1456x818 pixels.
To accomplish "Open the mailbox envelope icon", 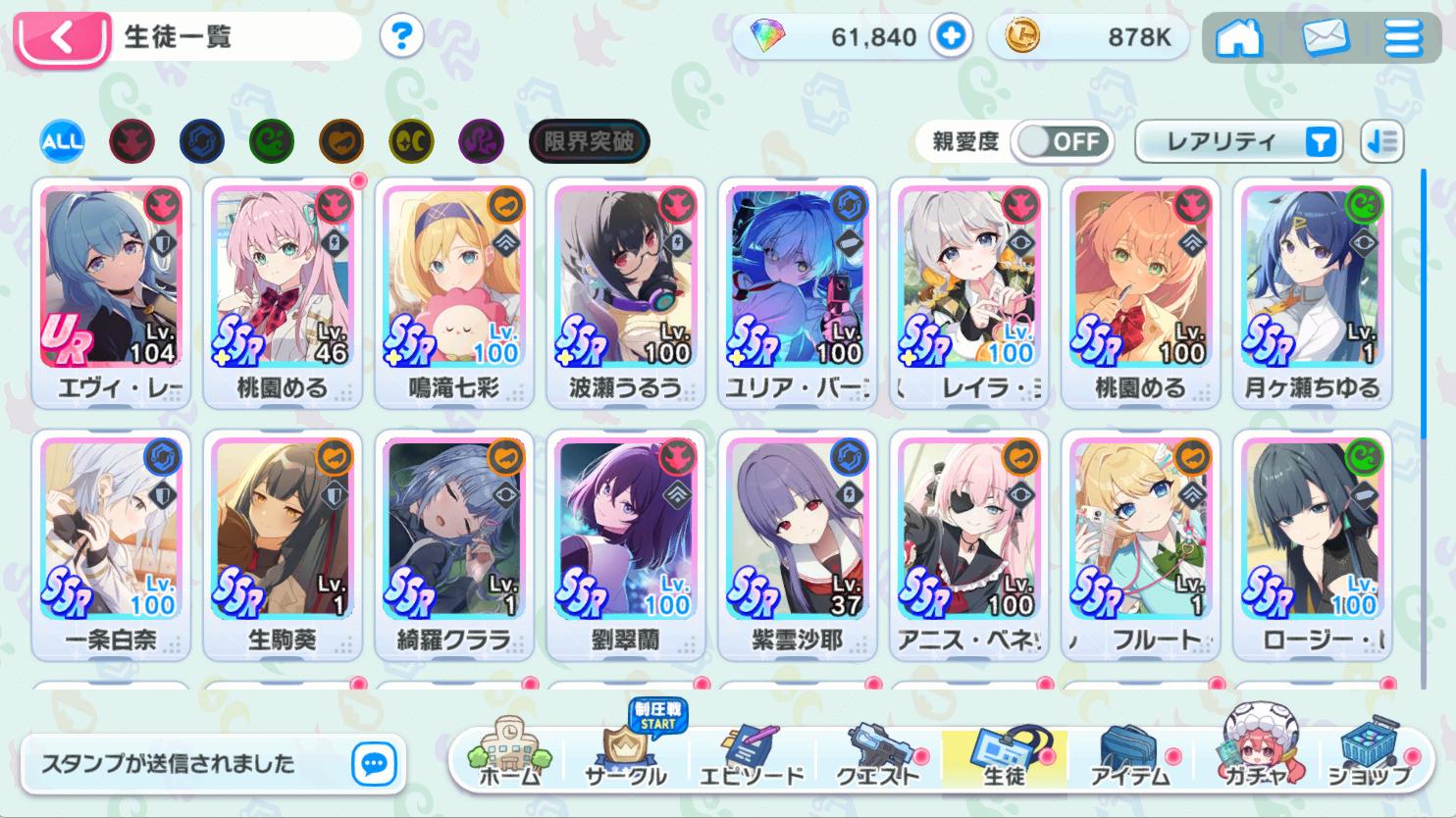I will pos(1325,38).
